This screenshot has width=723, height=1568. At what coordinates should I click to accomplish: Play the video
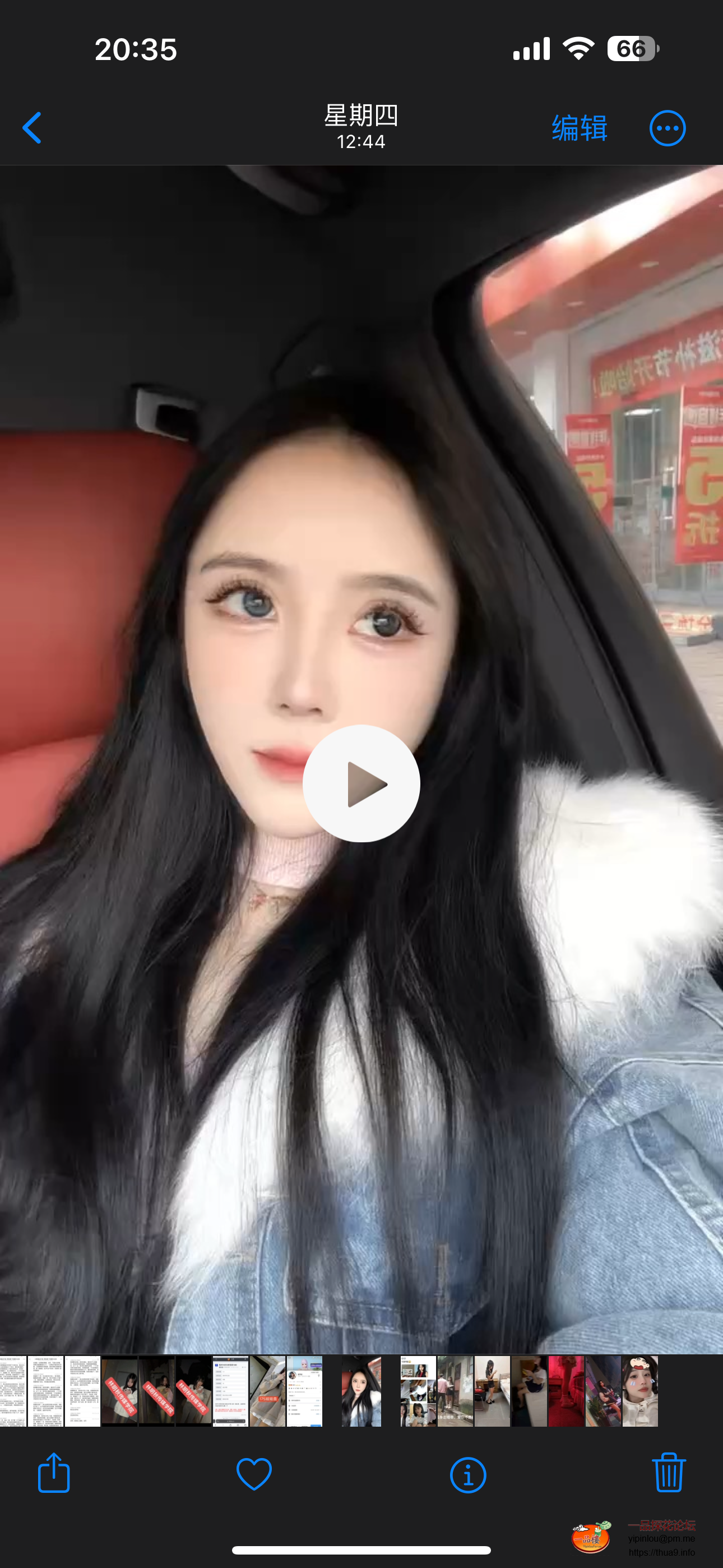click(x=361, y=783)
